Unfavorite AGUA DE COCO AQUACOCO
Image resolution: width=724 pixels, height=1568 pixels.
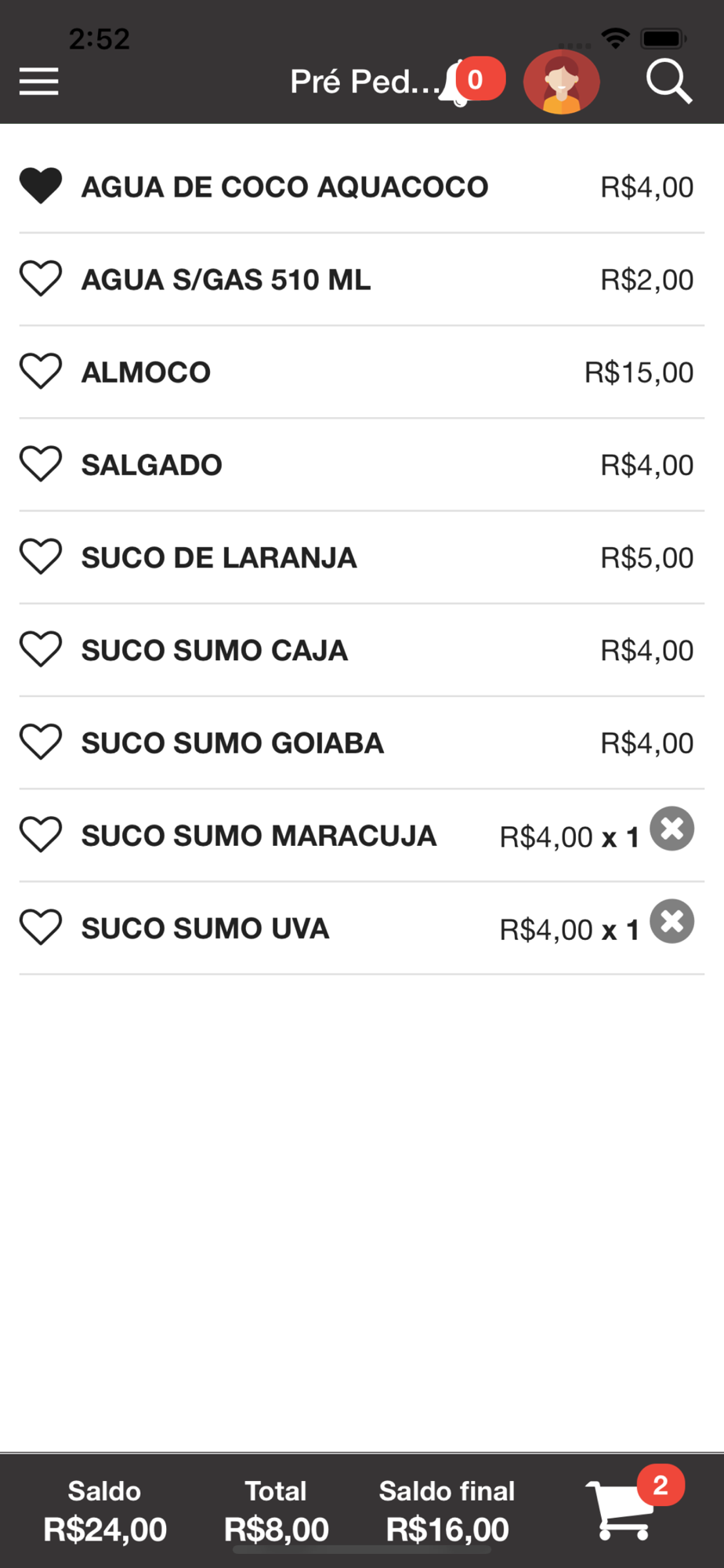[x=41, y=187]
